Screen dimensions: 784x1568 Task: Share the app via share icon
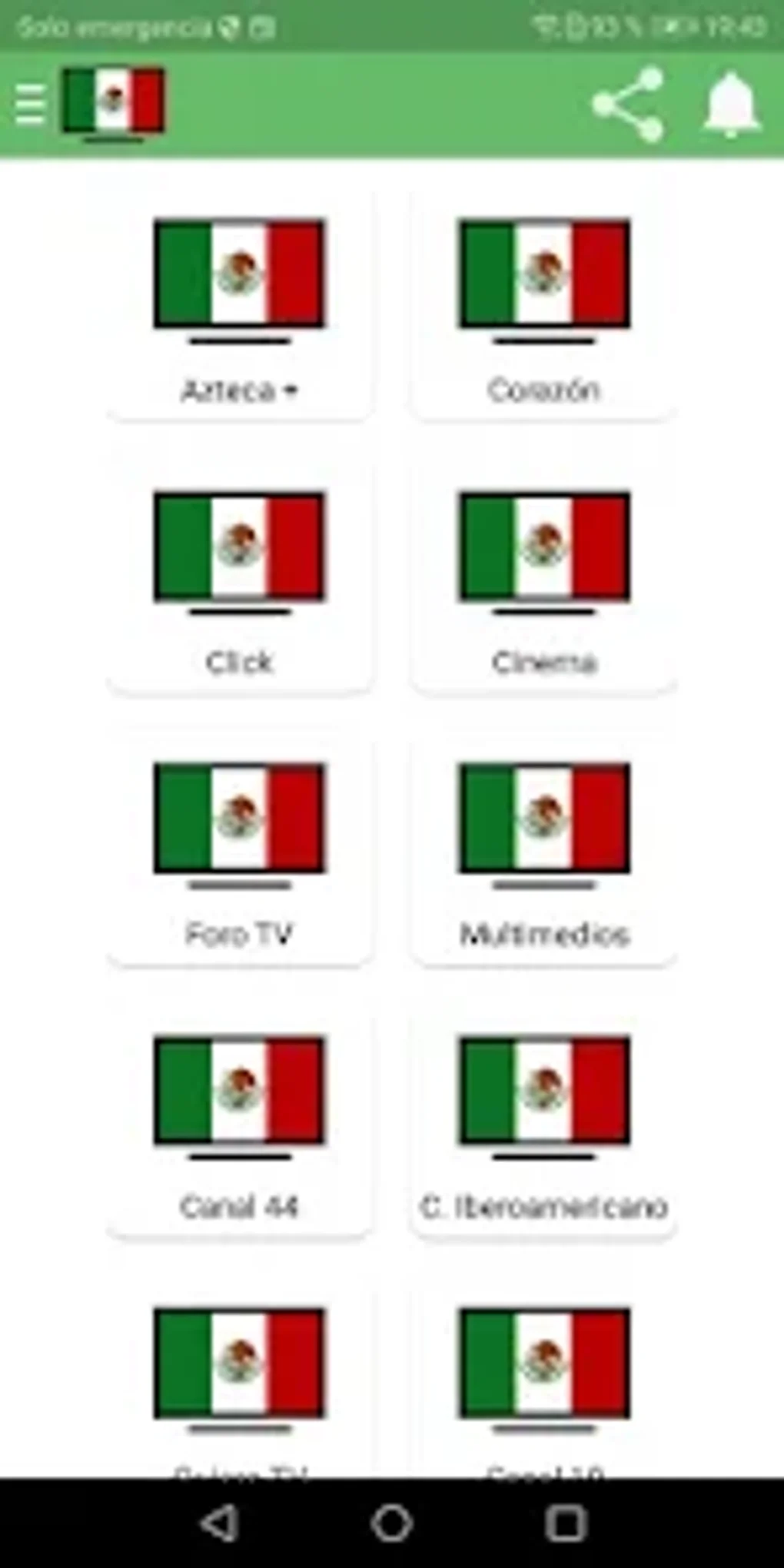pyautogui.click(x=627, y=104)
